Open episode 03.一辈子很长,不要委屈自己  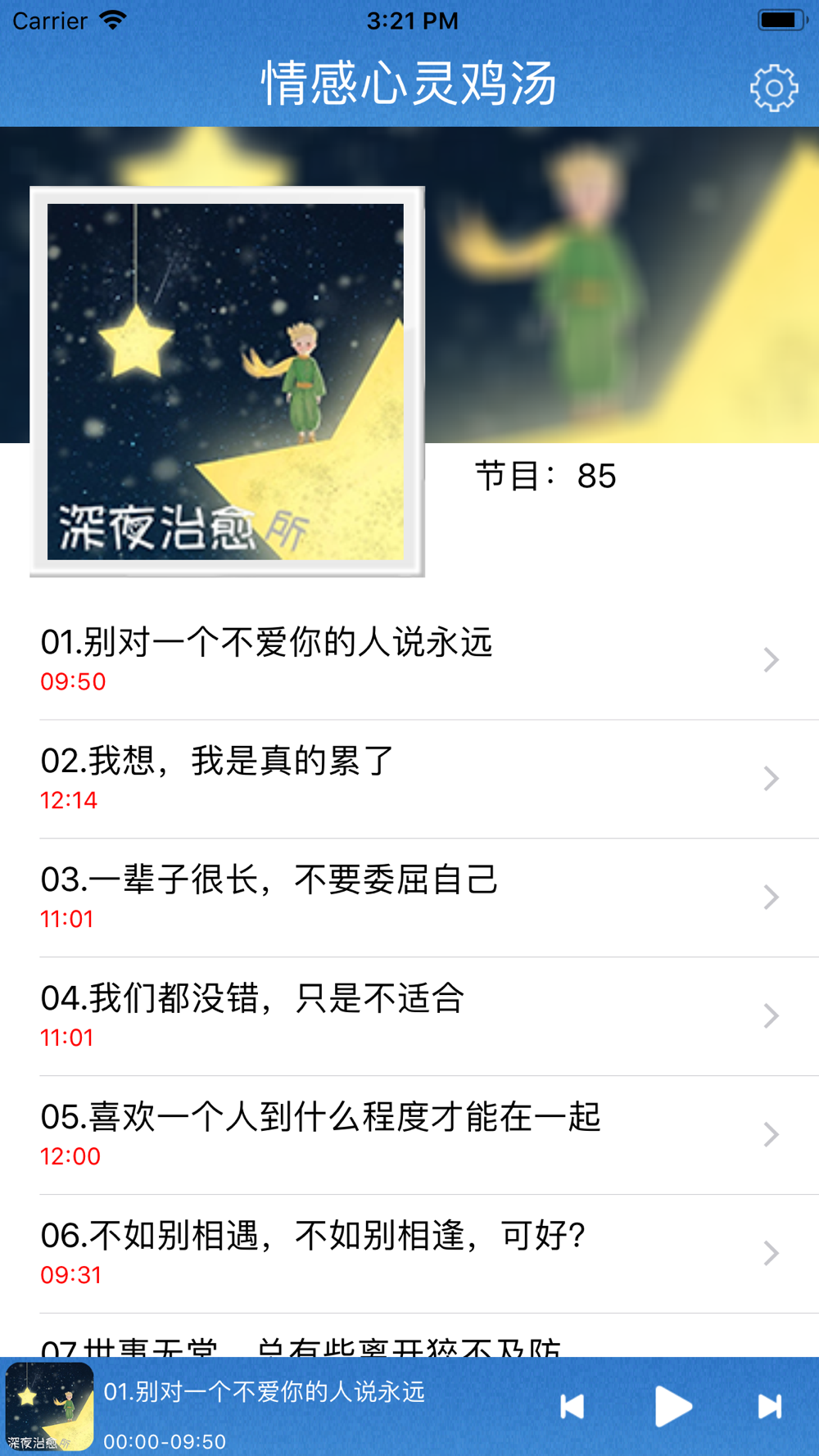(x=409, y=898)
